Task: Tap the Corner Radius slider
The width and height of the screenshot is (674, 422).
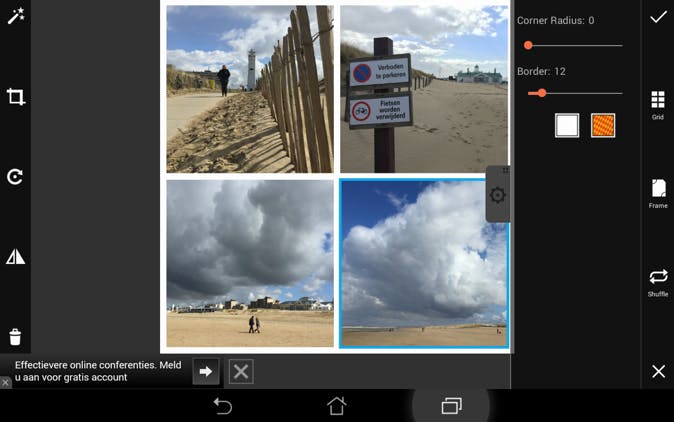Action: tap(575, 45)
